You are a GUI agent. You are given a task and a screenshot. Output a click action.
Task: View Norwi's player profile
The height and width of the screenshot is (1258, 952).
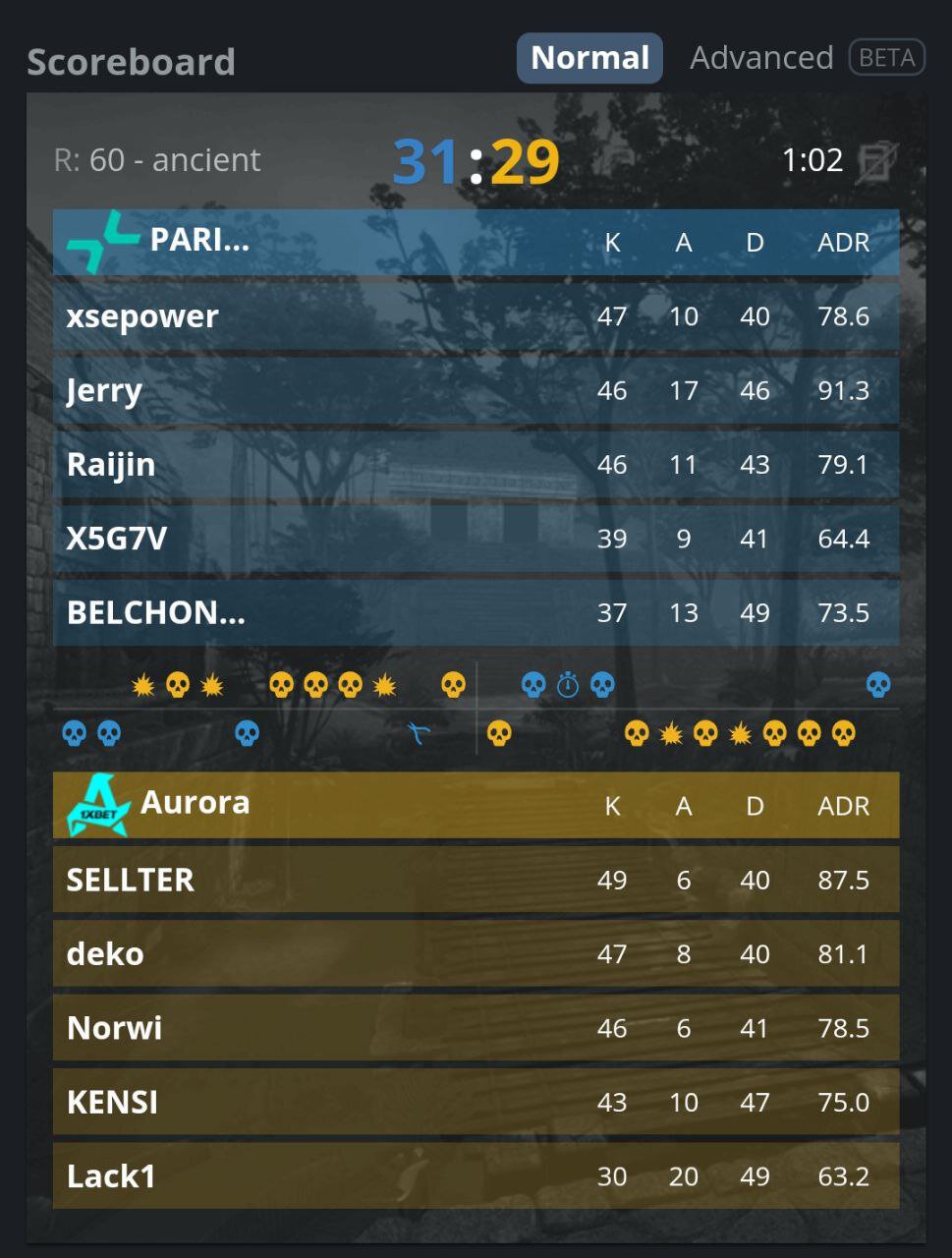(115, 1028)
